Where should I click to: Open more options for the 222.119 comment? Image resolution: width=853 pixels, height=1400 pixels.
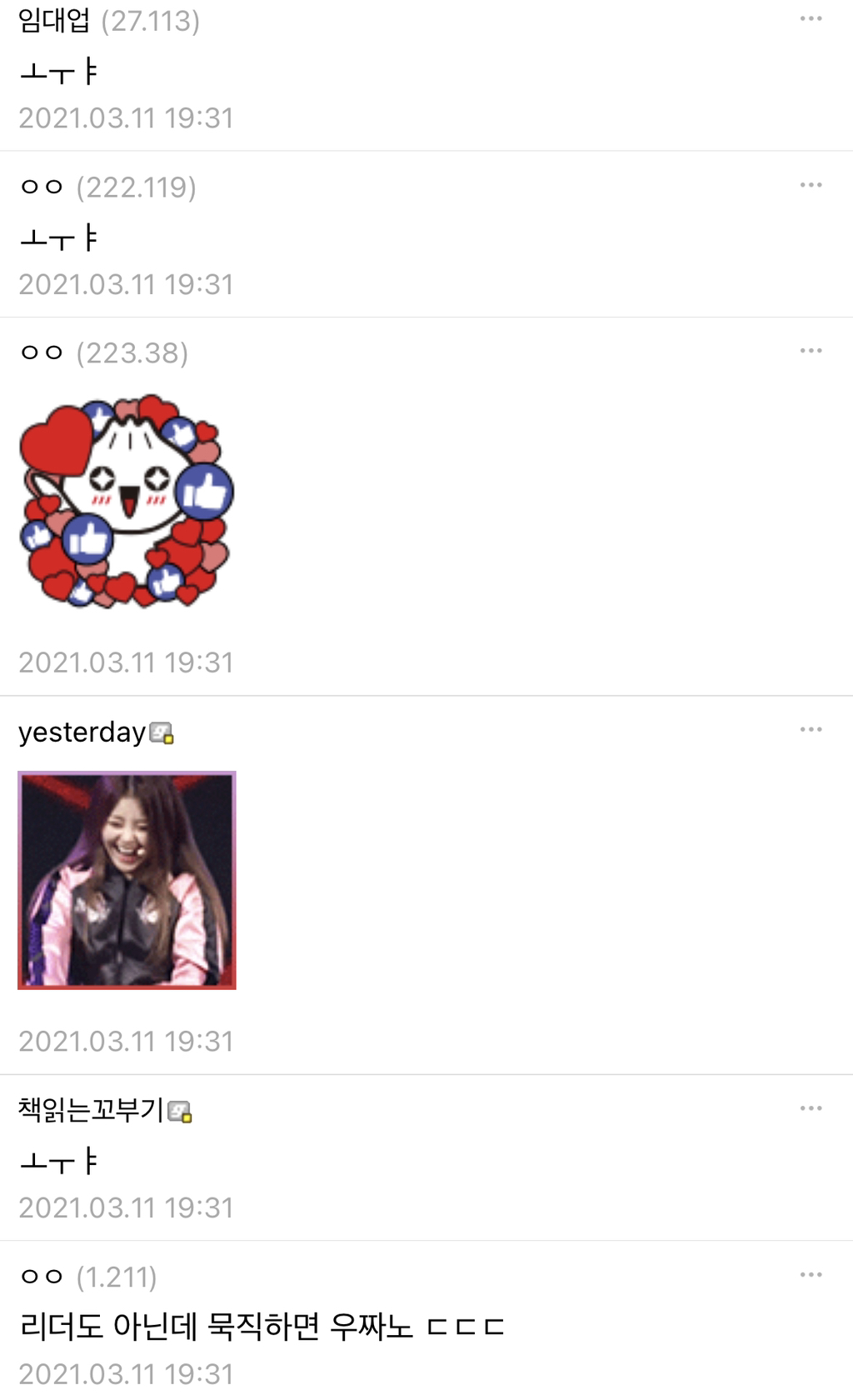click(811, 185)
